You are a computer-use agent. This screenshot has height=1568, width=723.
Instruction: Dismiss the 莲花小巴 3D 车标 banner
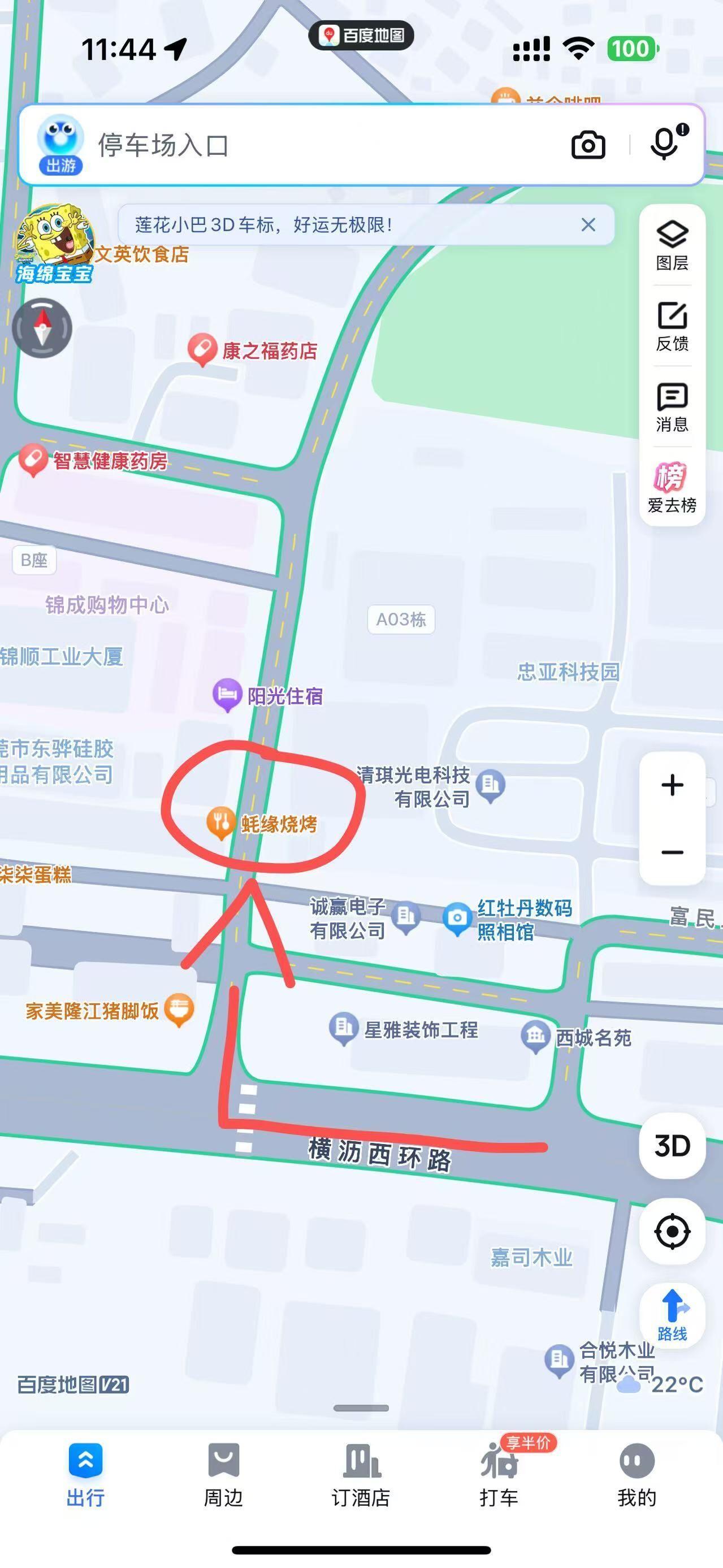point(588,224)
